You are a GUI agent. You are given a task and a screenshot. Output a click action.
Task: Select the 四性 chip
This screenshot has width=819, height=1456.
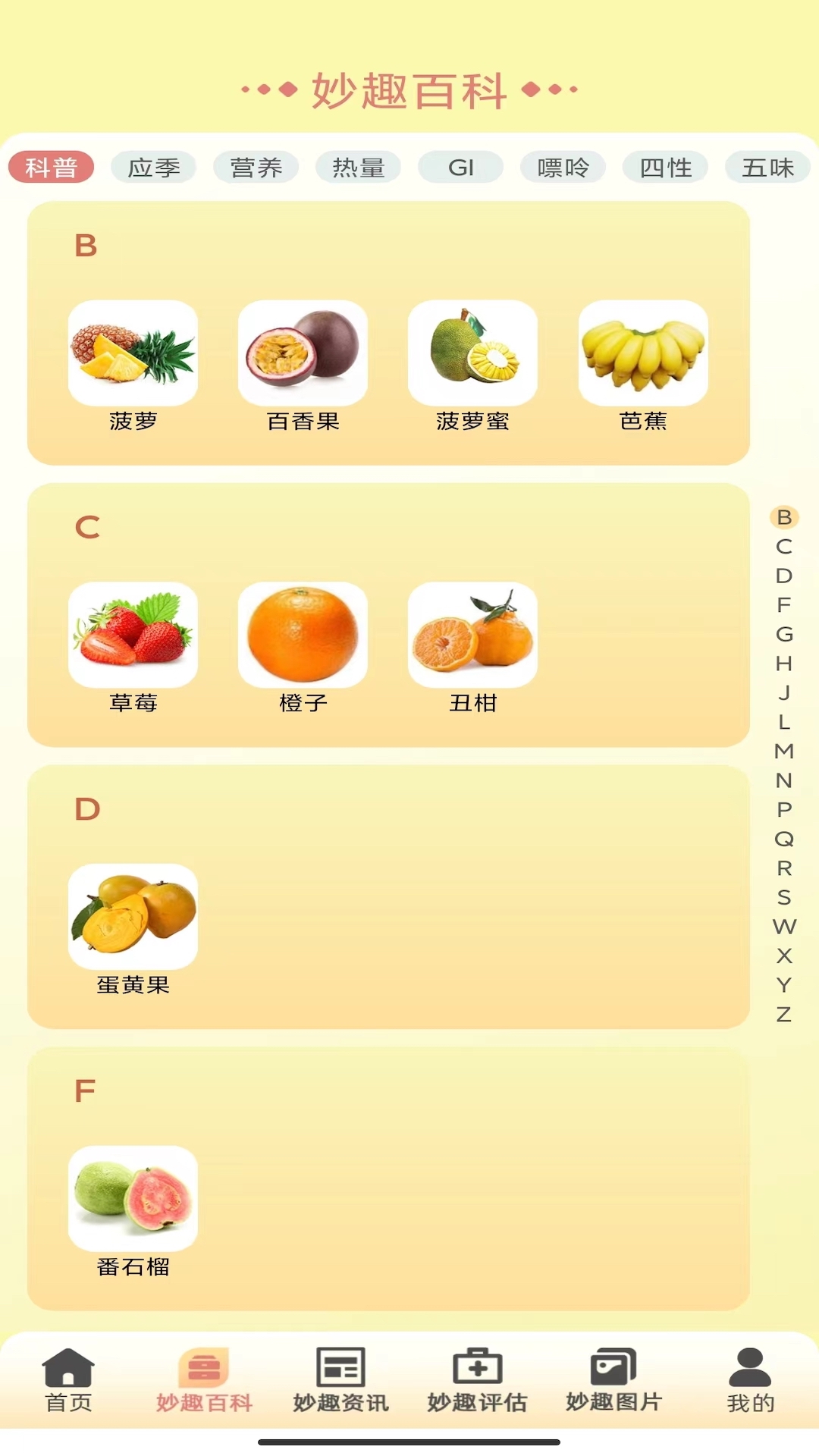665,167
